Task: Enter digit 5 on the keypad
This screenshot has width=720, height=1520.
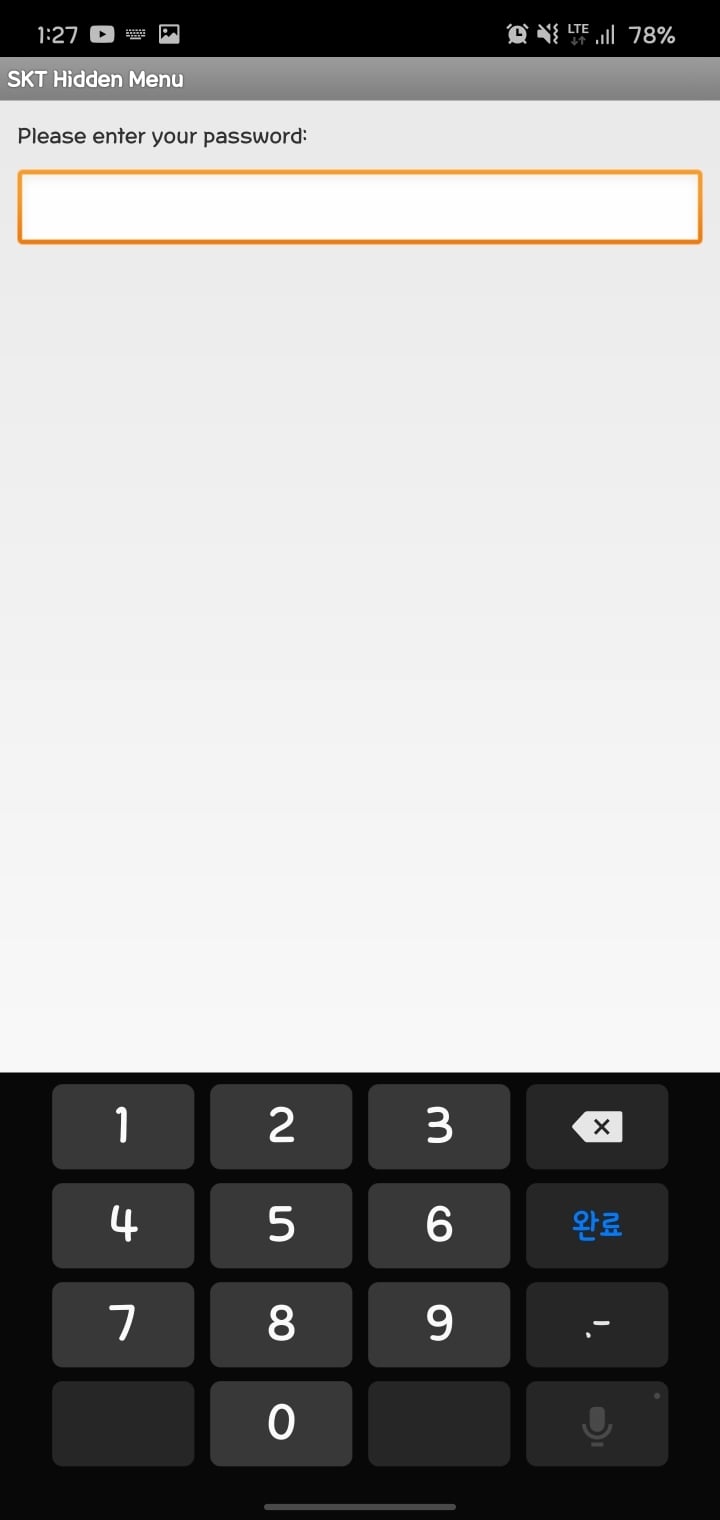Action: (281, 1225)
